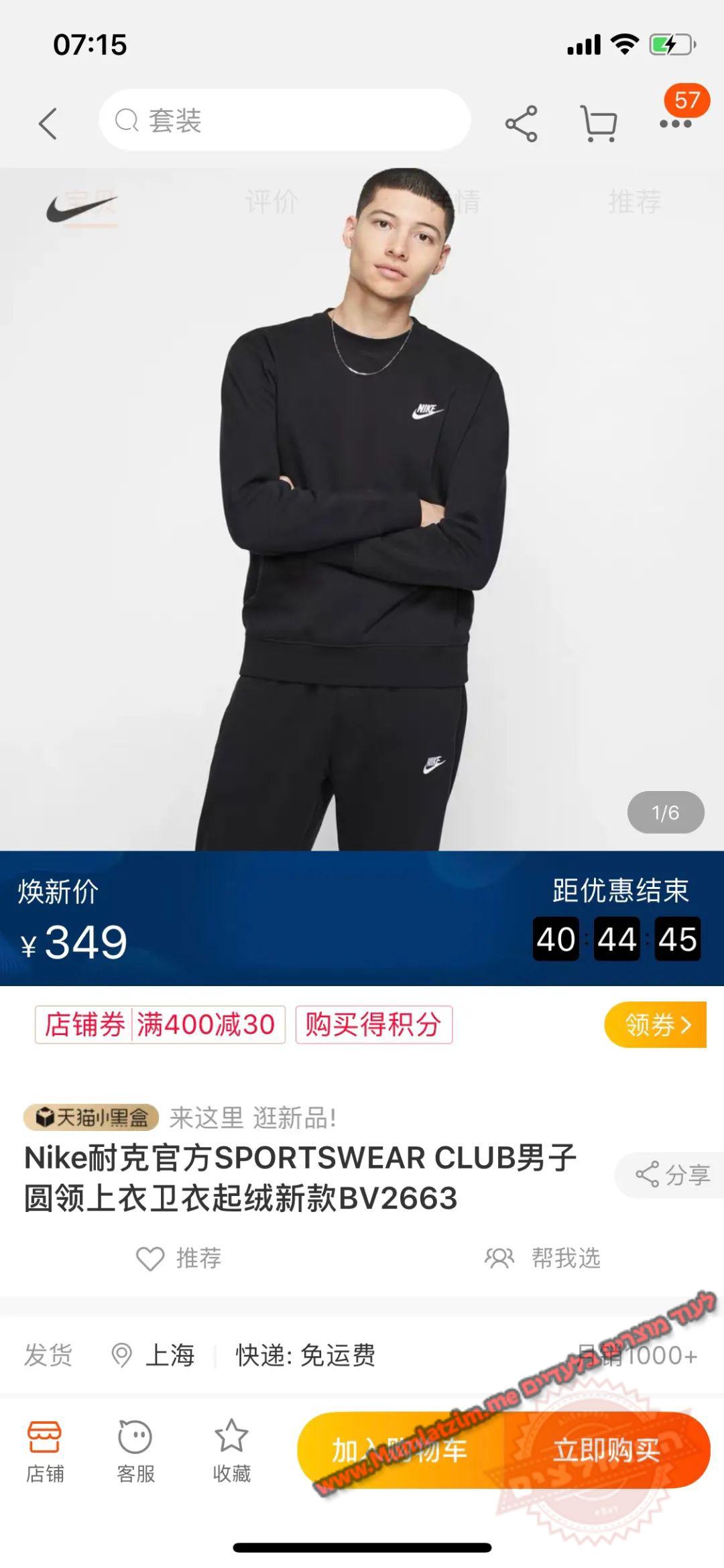Image resolution: width=724 pixels, height=1568 pixels.
Task: Add item to favorites 收藏
Action: [231, 1450]
